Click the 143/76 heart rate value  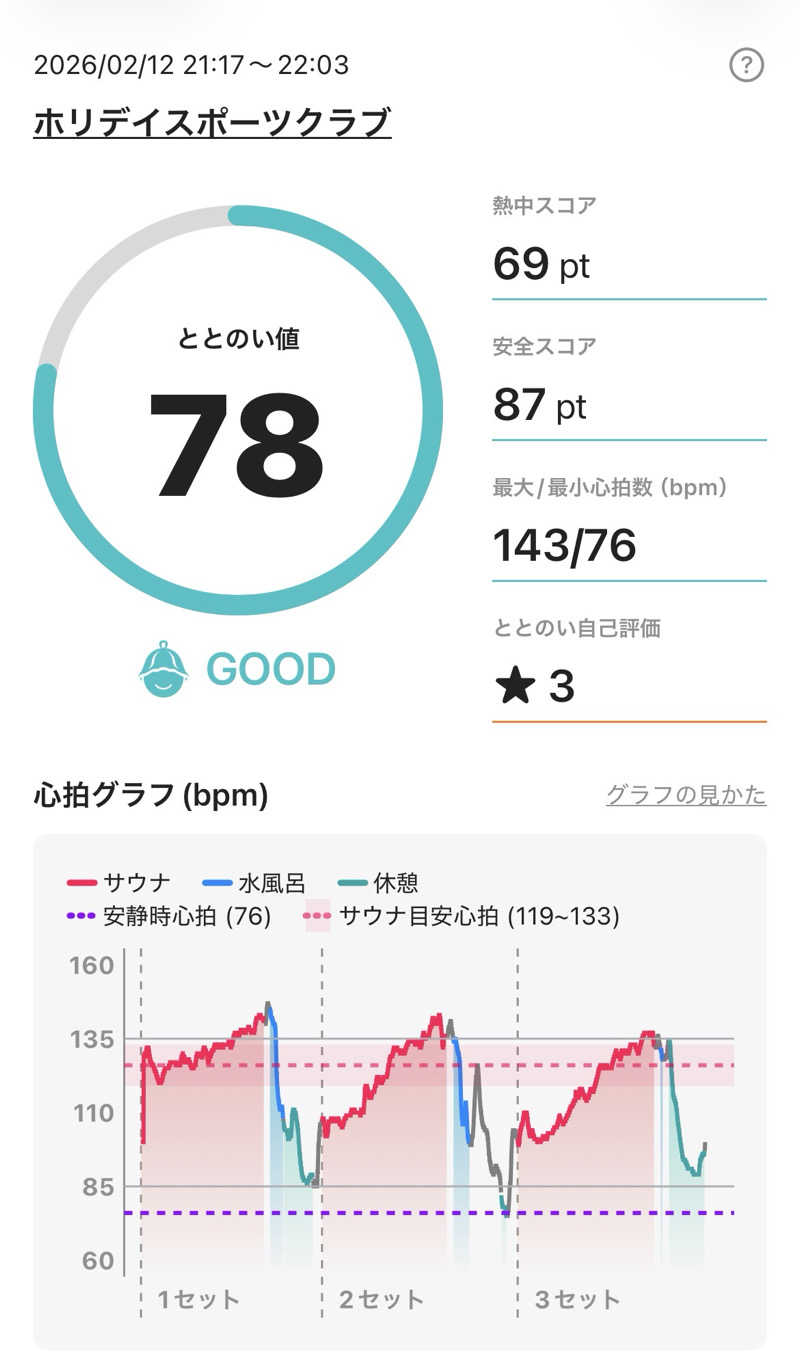coord(562,546)
